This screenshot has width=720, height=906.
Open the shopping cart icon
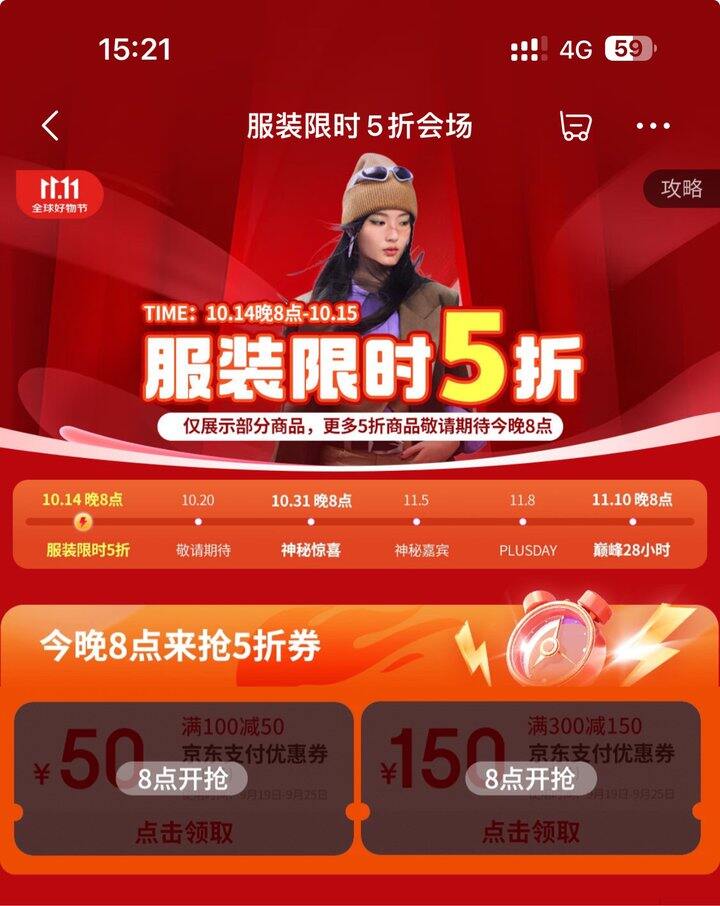pyautogui.click(x=577, y=125)
